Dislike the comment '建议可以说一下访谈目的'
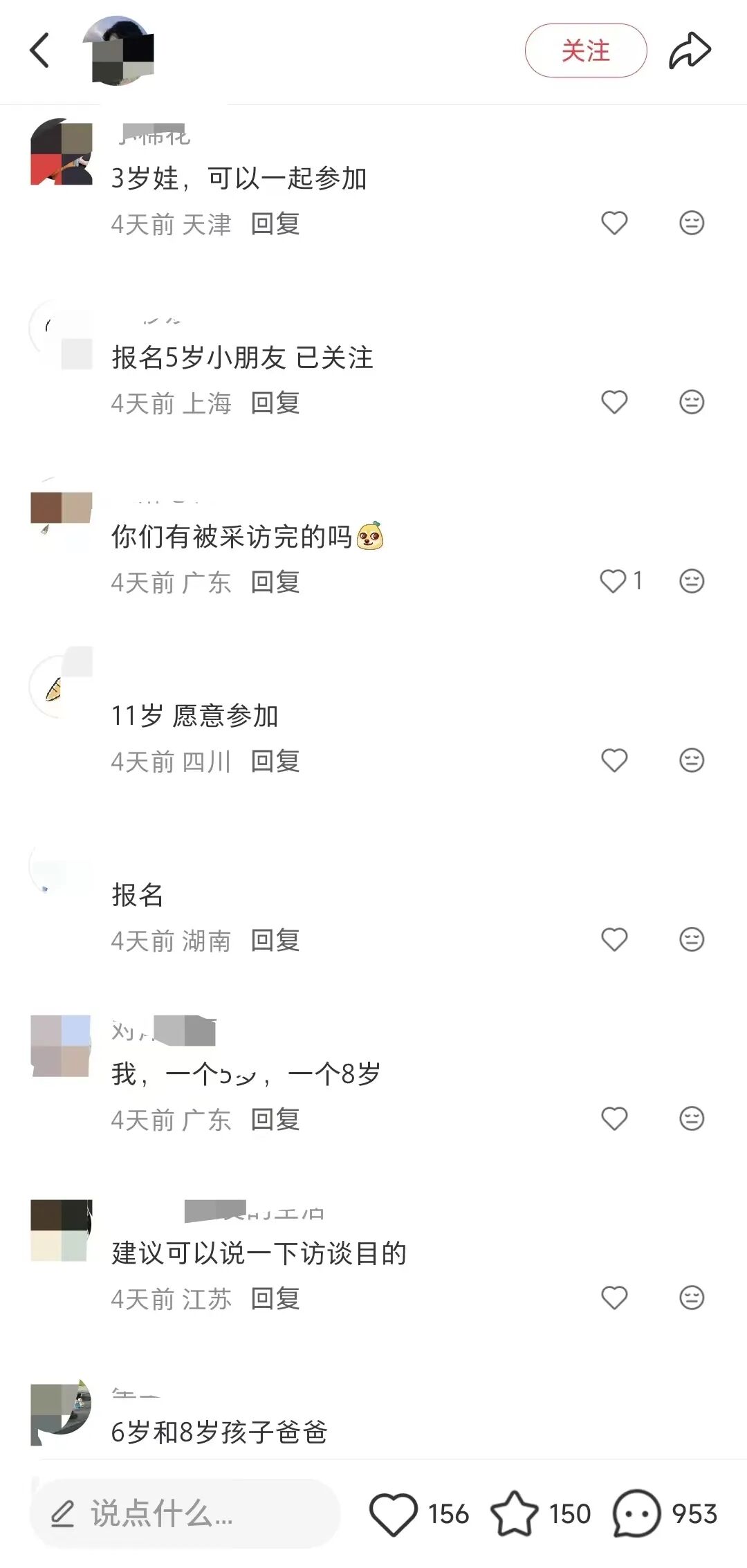The image size is (747, 1568). [691, 1298]
